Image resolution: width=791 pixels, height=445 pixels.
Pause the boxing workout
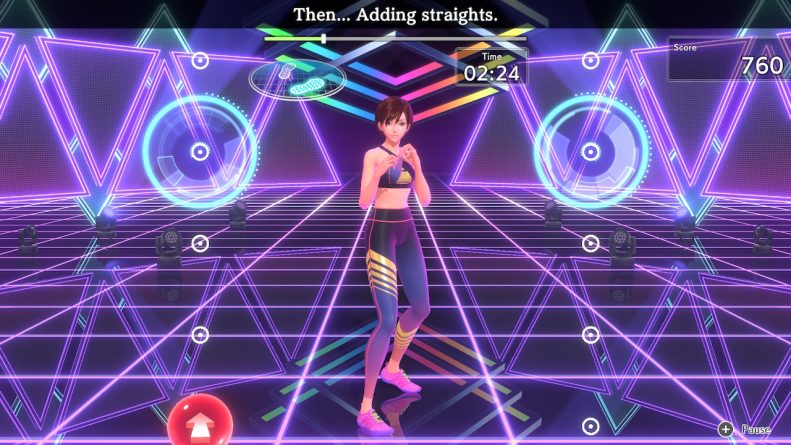click(745, 428)
